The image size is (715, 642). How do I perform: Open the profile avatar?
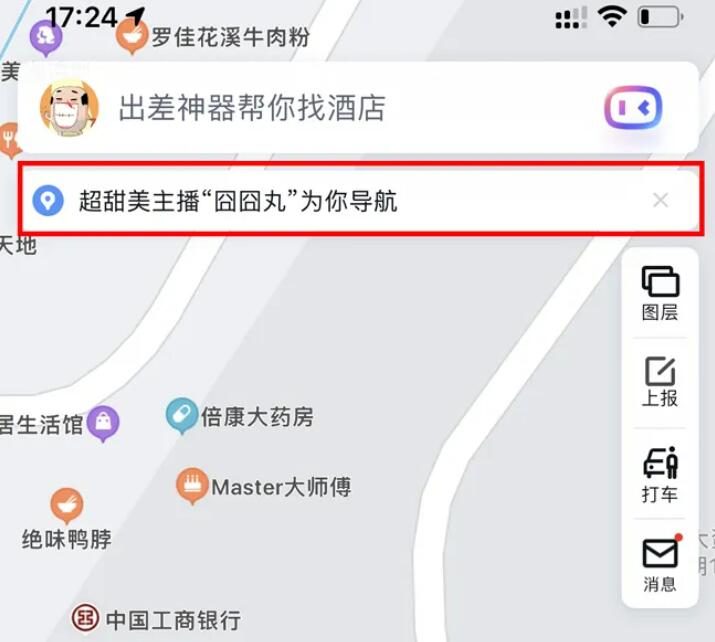click(x=69, y=108)
